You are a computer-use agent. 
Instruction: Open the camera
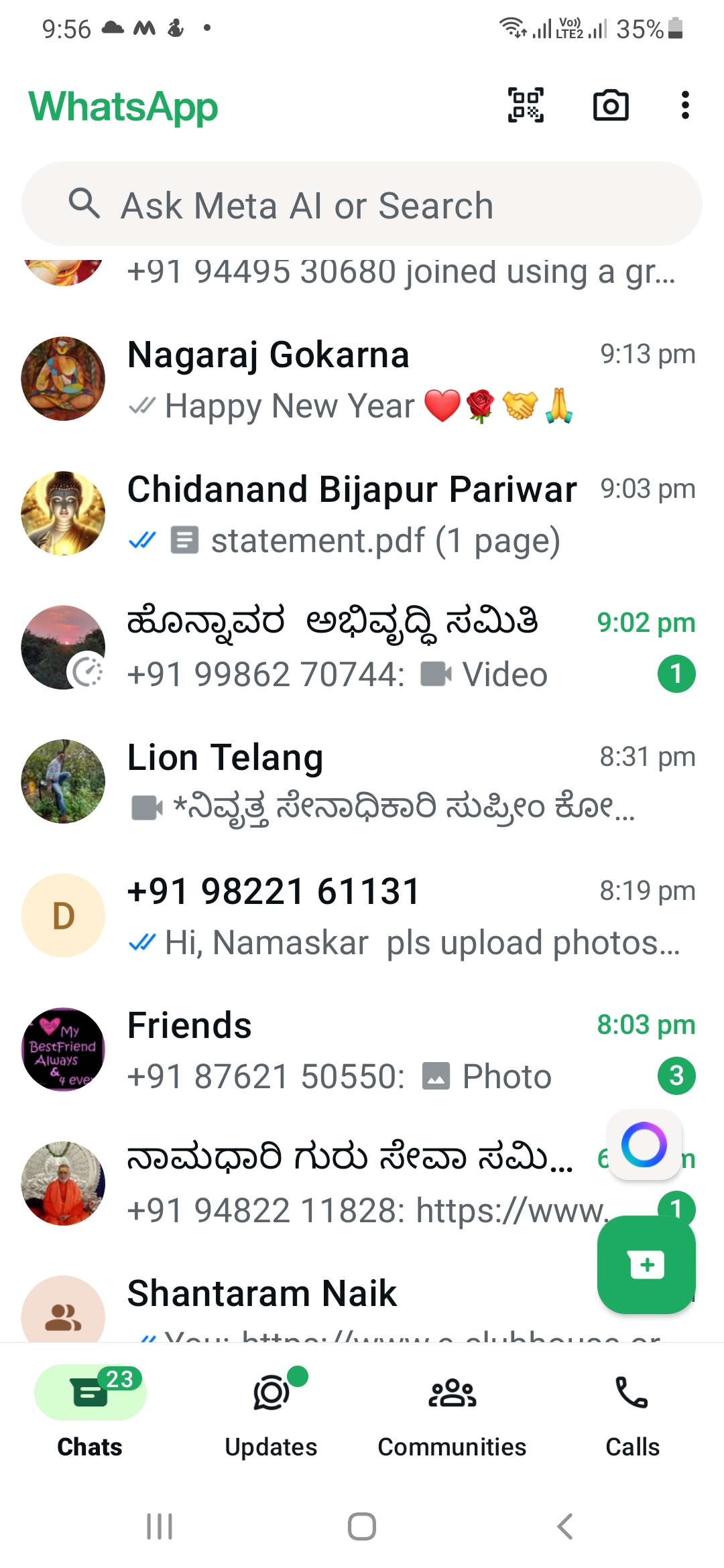(x=611, y=105)
